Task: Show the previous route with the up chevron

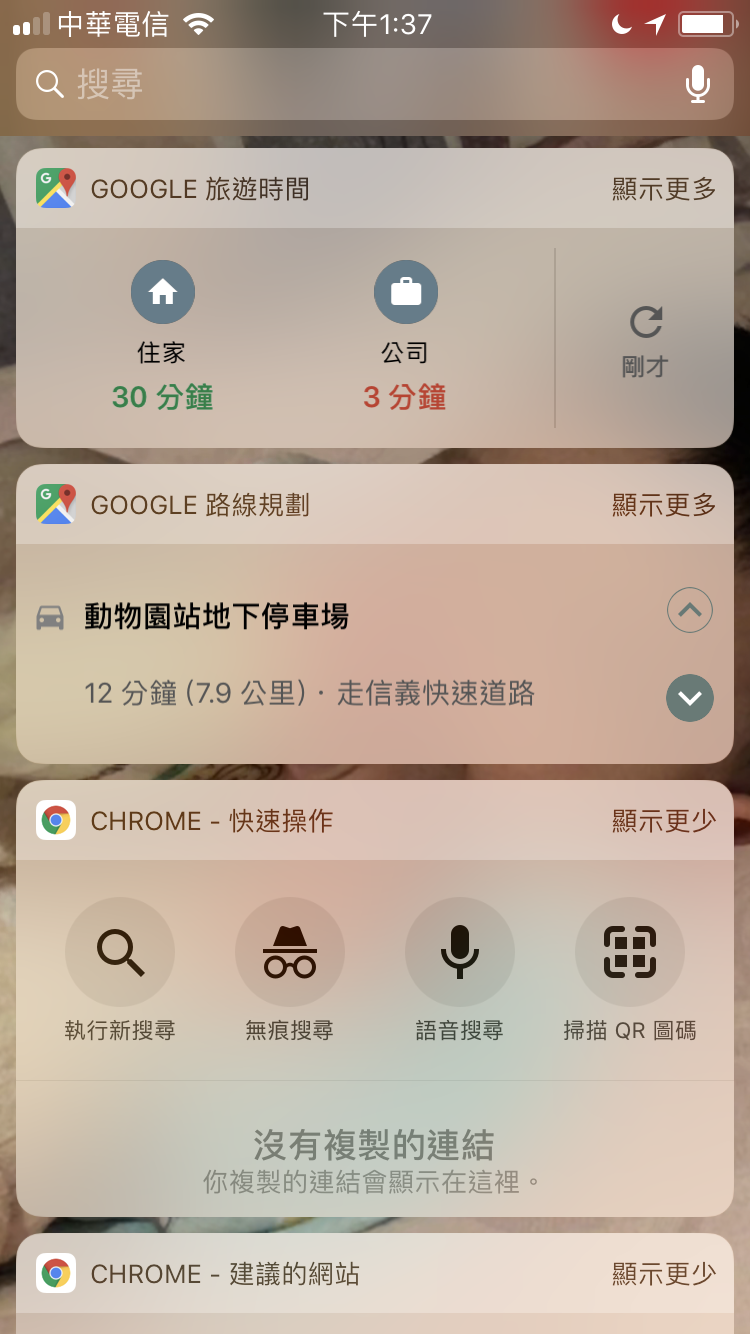Action: pyautogui.click(x=689, y=610)
